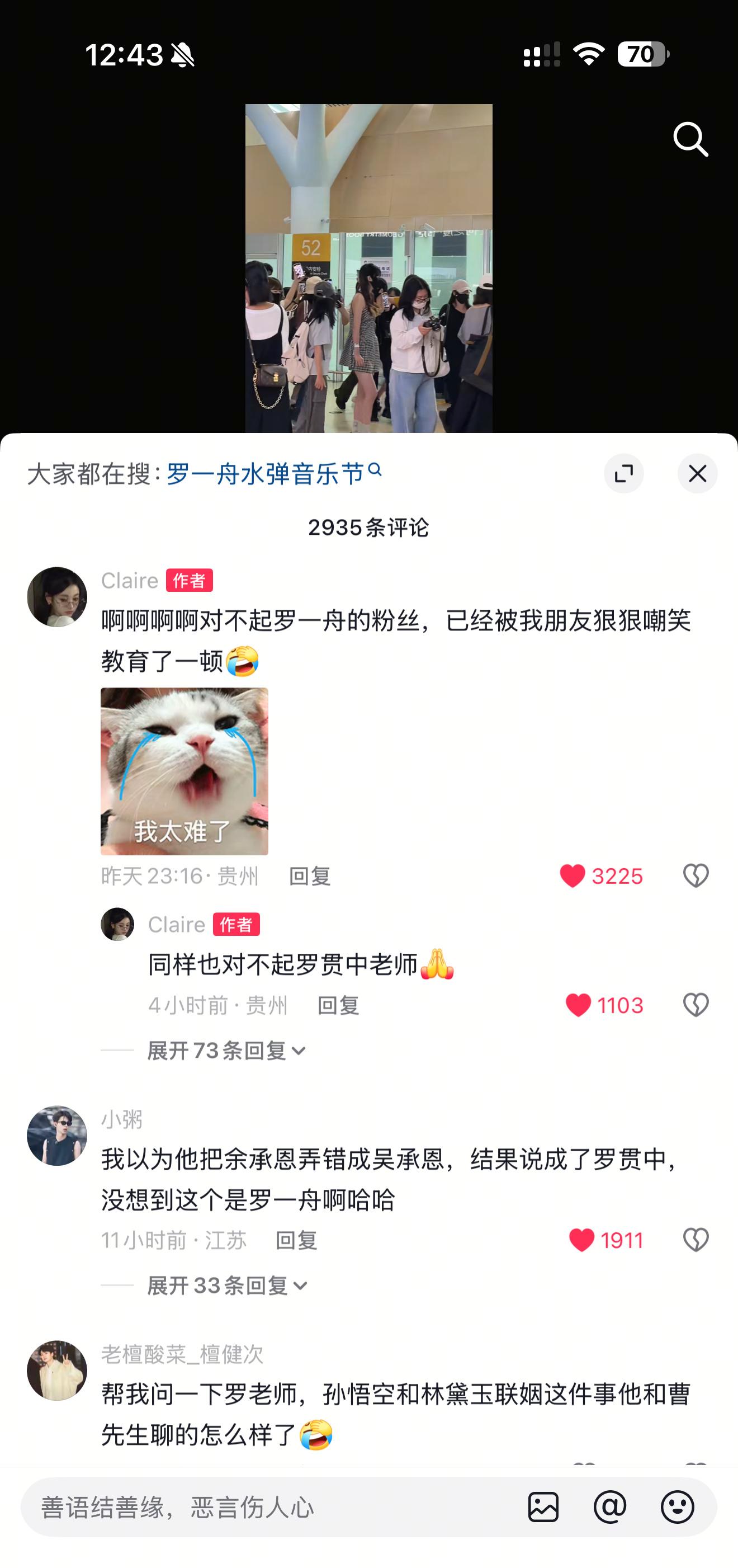Dislike Claire's comment with 3225 likes
738x1568 pixels.
(x=696, y=876)
